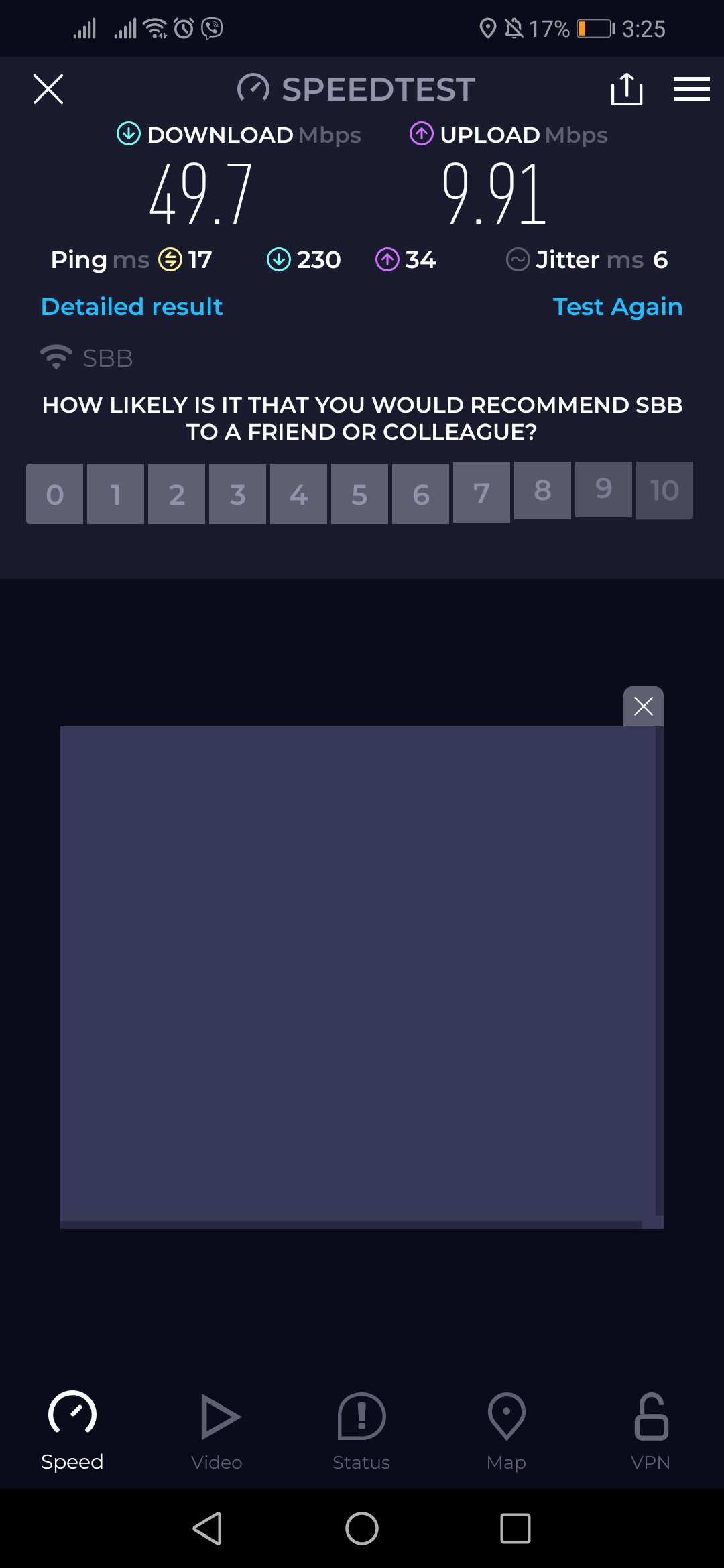This screenshot has height=1568, width=724.
Task: Rate SBB recommendation as 0
Action: click(x=55, y=495)
